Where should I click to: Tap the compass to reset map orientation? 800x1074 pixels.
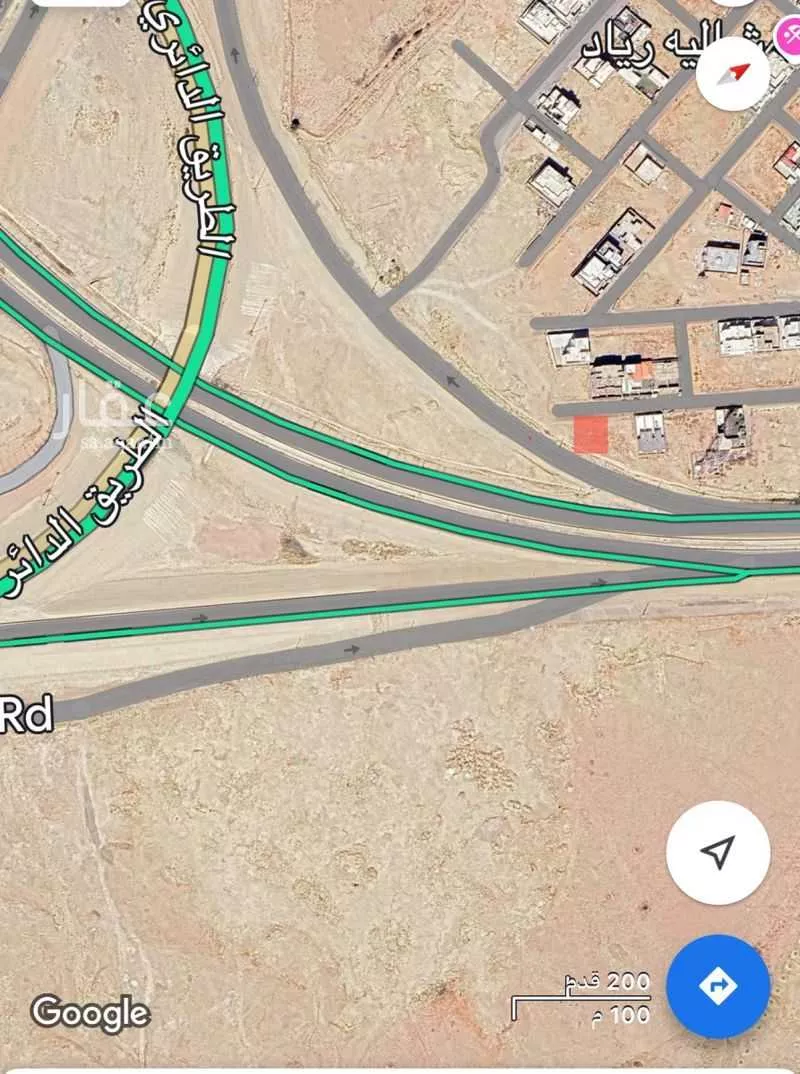[739, 72]
